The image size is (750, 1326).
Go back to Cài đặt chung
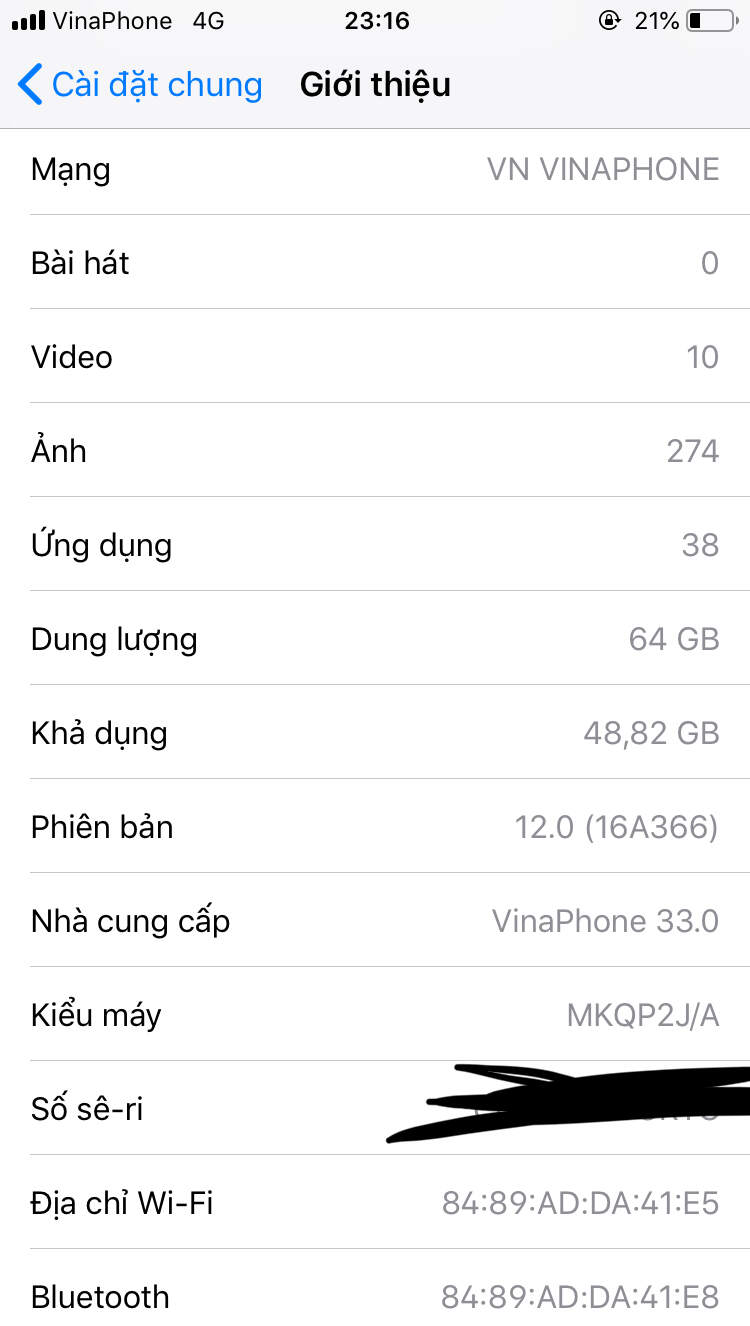[140, 85]
